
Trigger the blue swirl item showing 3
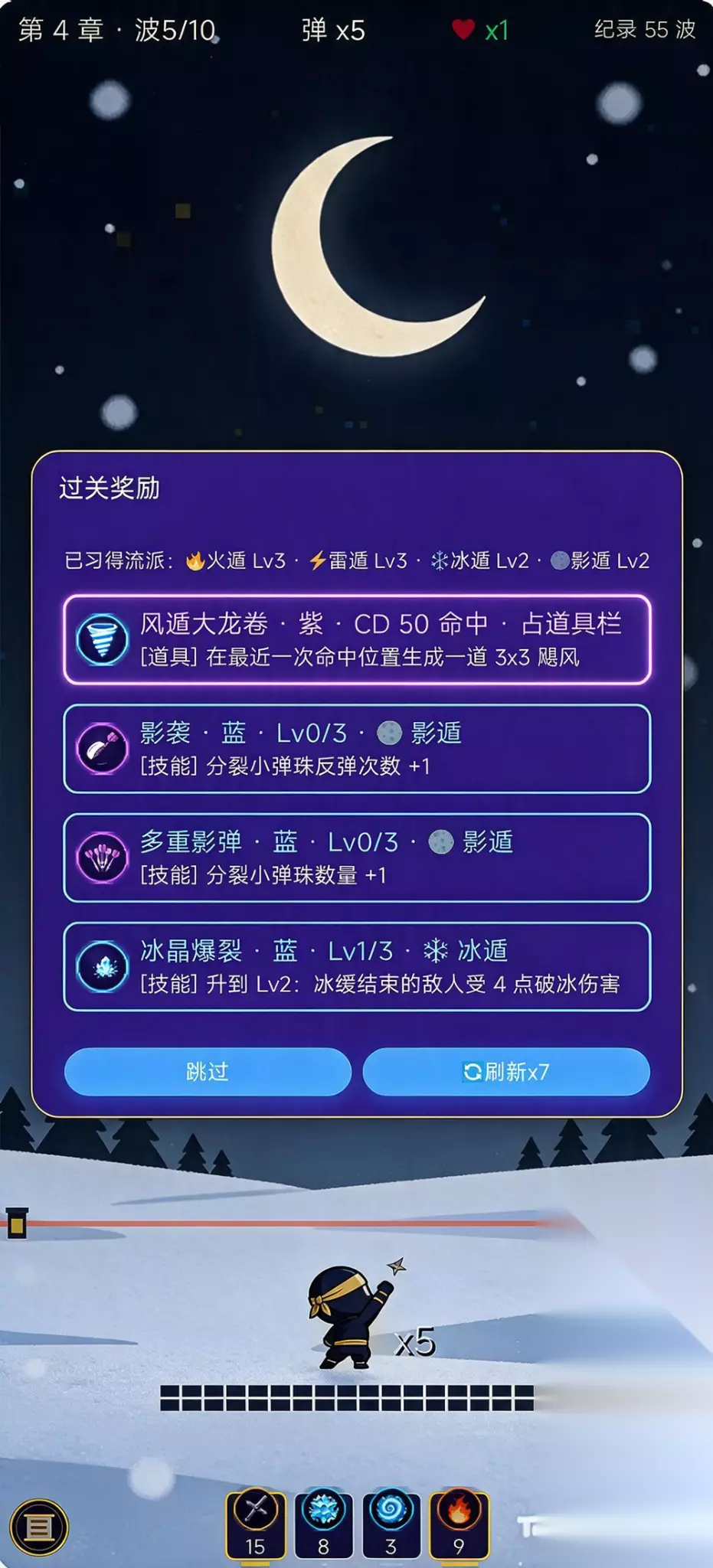[x=391, y=1524]
